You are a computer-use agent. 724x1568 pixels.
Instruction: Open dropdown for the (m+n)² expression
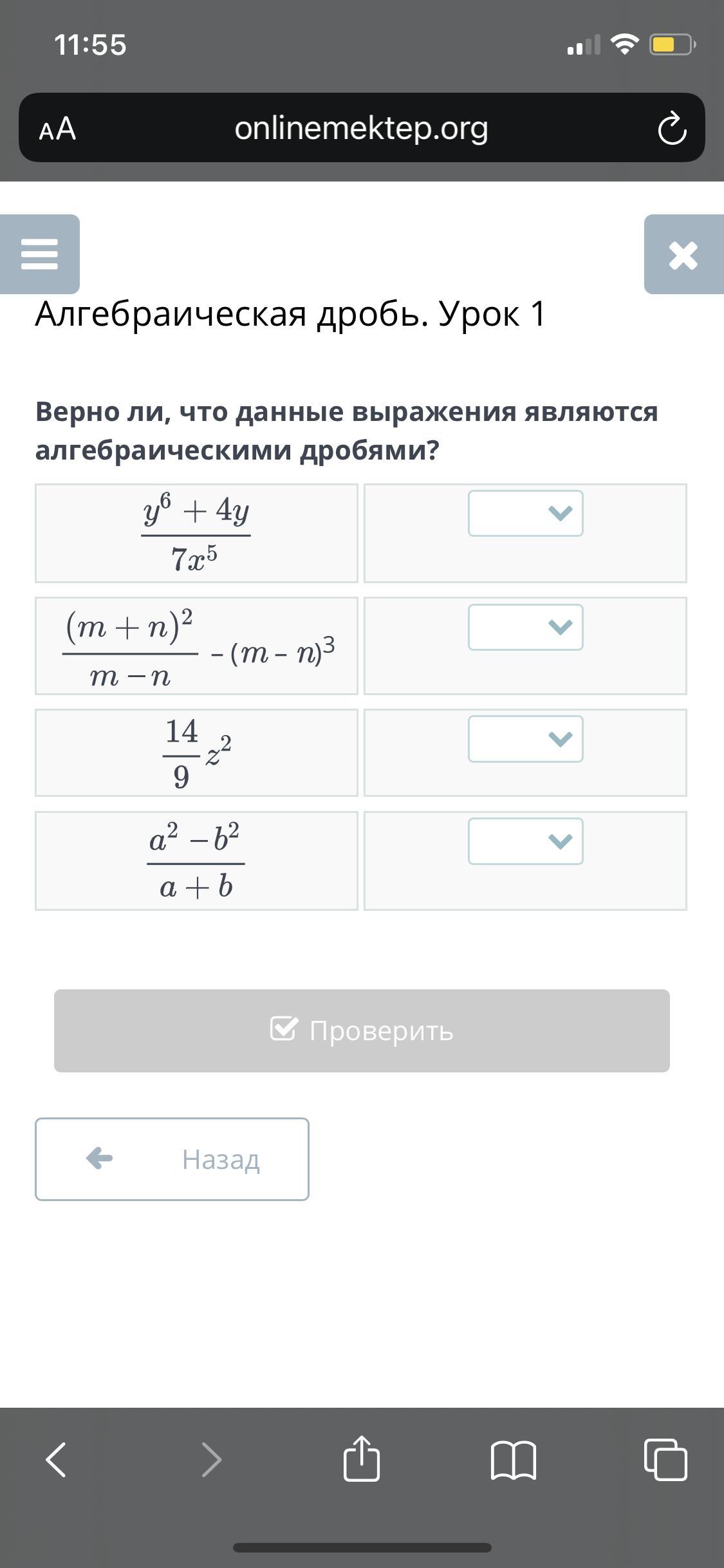[x=525, y=627]
